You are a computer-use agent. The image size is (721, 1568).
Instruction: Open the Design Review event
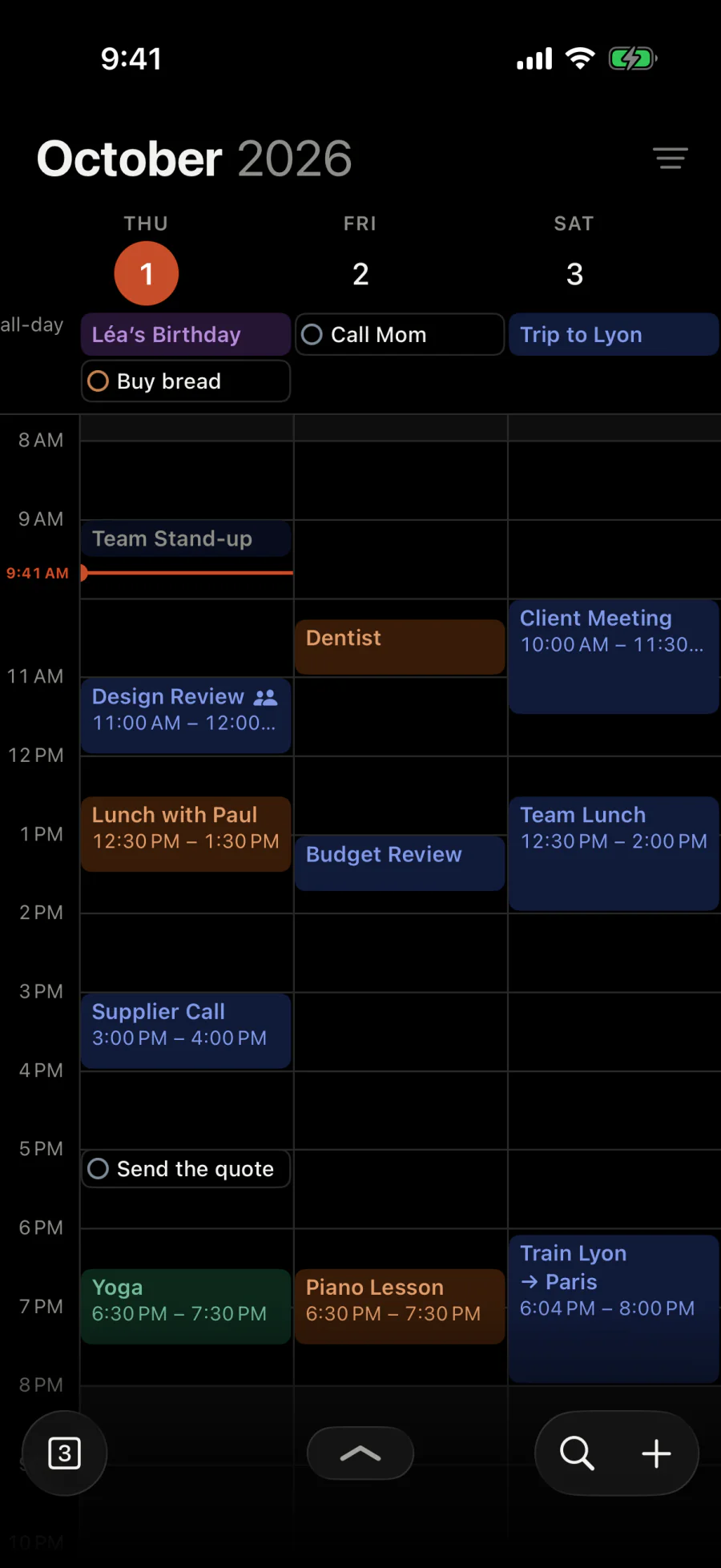click(x=186, y=715)
